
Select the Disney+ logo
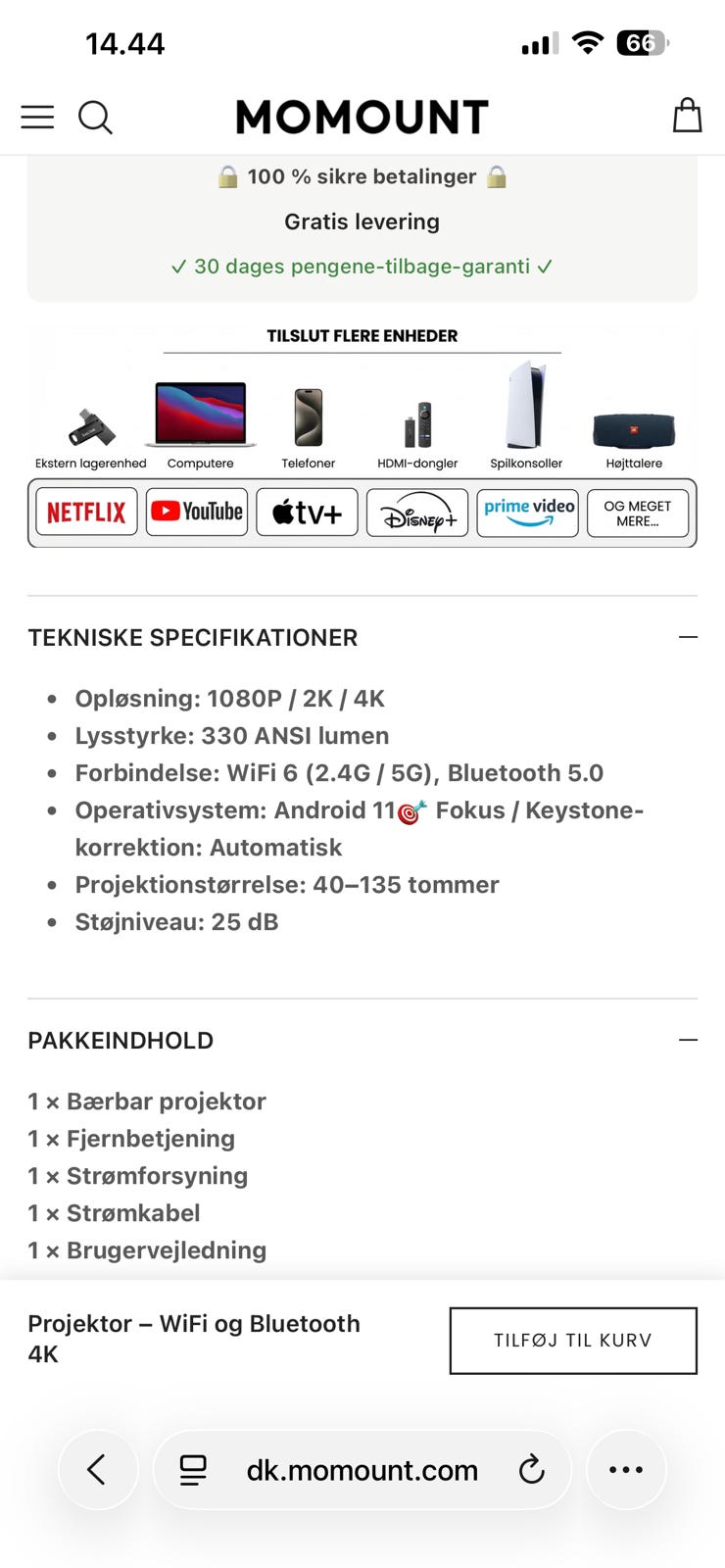tap(417, 512)
